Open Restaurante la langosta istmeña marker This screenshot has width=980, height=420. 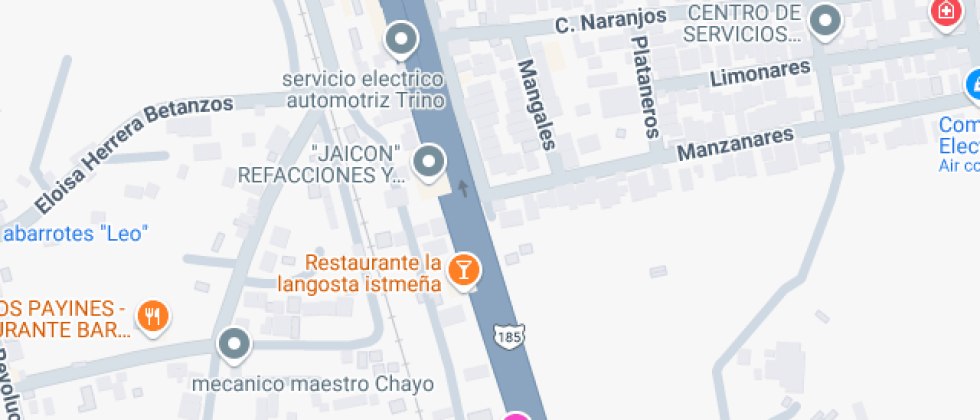point(464,269)
